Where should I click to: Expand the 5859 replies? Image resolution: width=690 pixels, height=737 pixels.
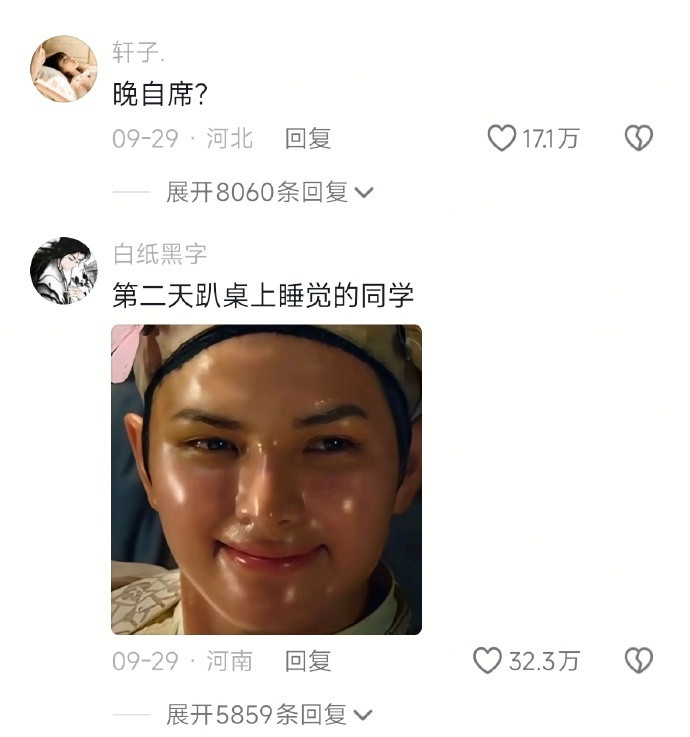268,714
